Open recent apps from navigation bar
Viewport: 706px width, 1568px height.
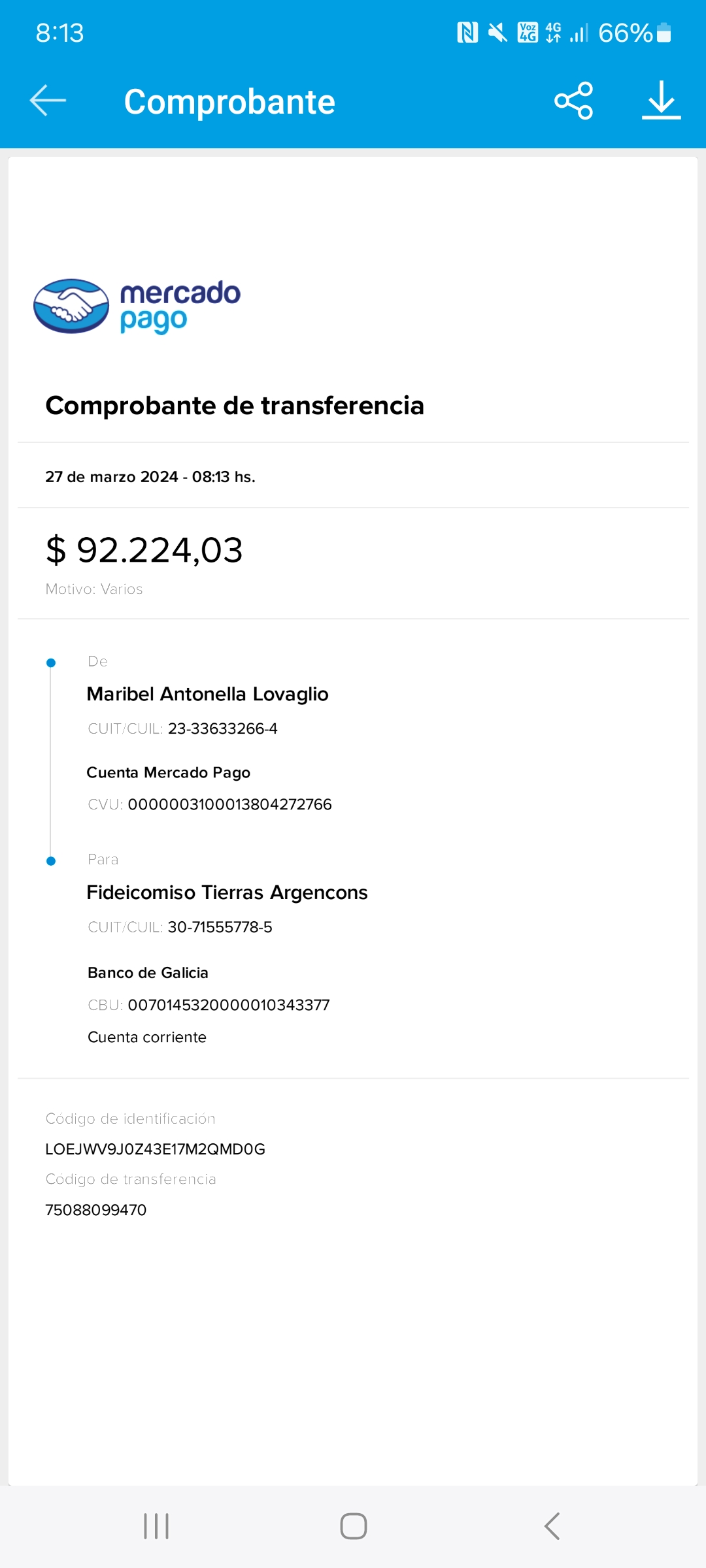pyautogui.click(x=156, y=1526)
